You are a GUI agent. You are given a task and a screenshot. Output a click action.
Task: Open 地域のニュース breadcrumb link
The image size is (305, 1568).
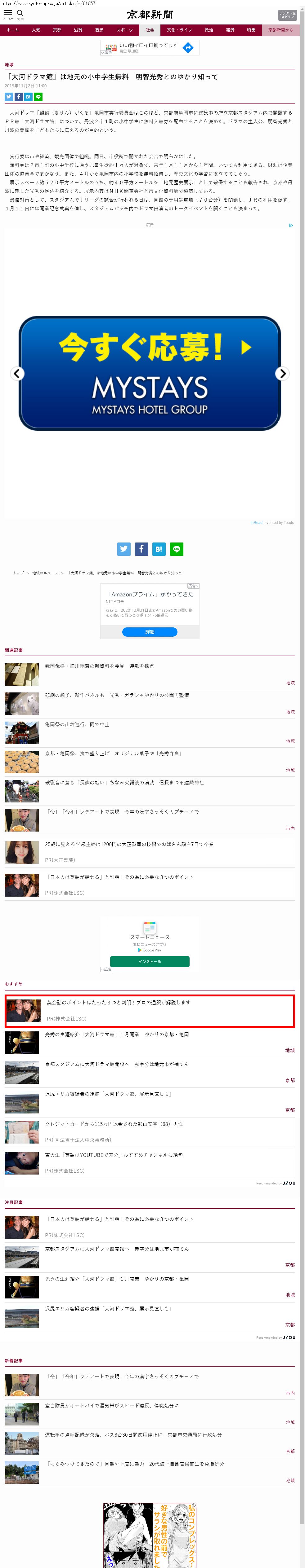(45, 573)
